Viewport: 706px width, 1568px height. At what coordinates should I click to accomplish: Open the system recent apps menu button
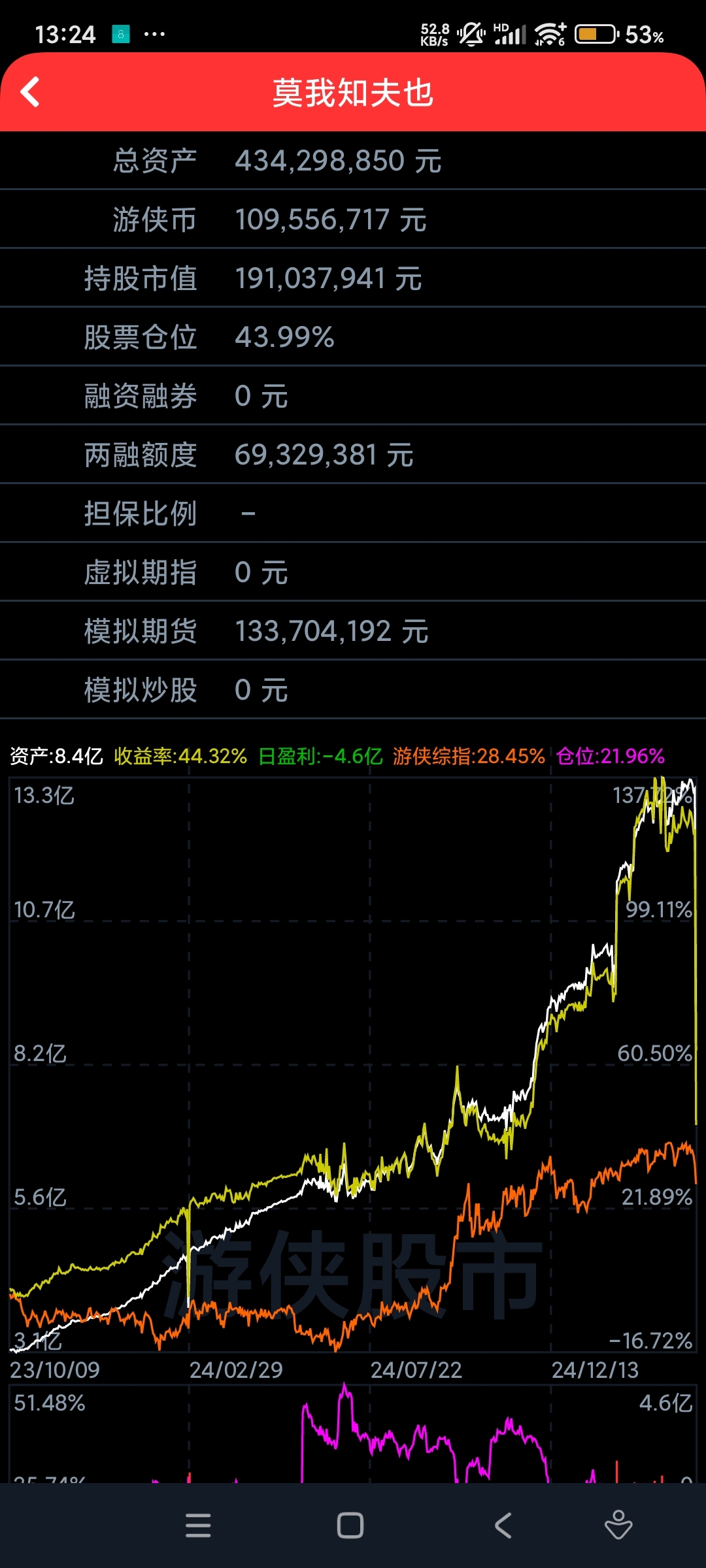[198, 1526]
